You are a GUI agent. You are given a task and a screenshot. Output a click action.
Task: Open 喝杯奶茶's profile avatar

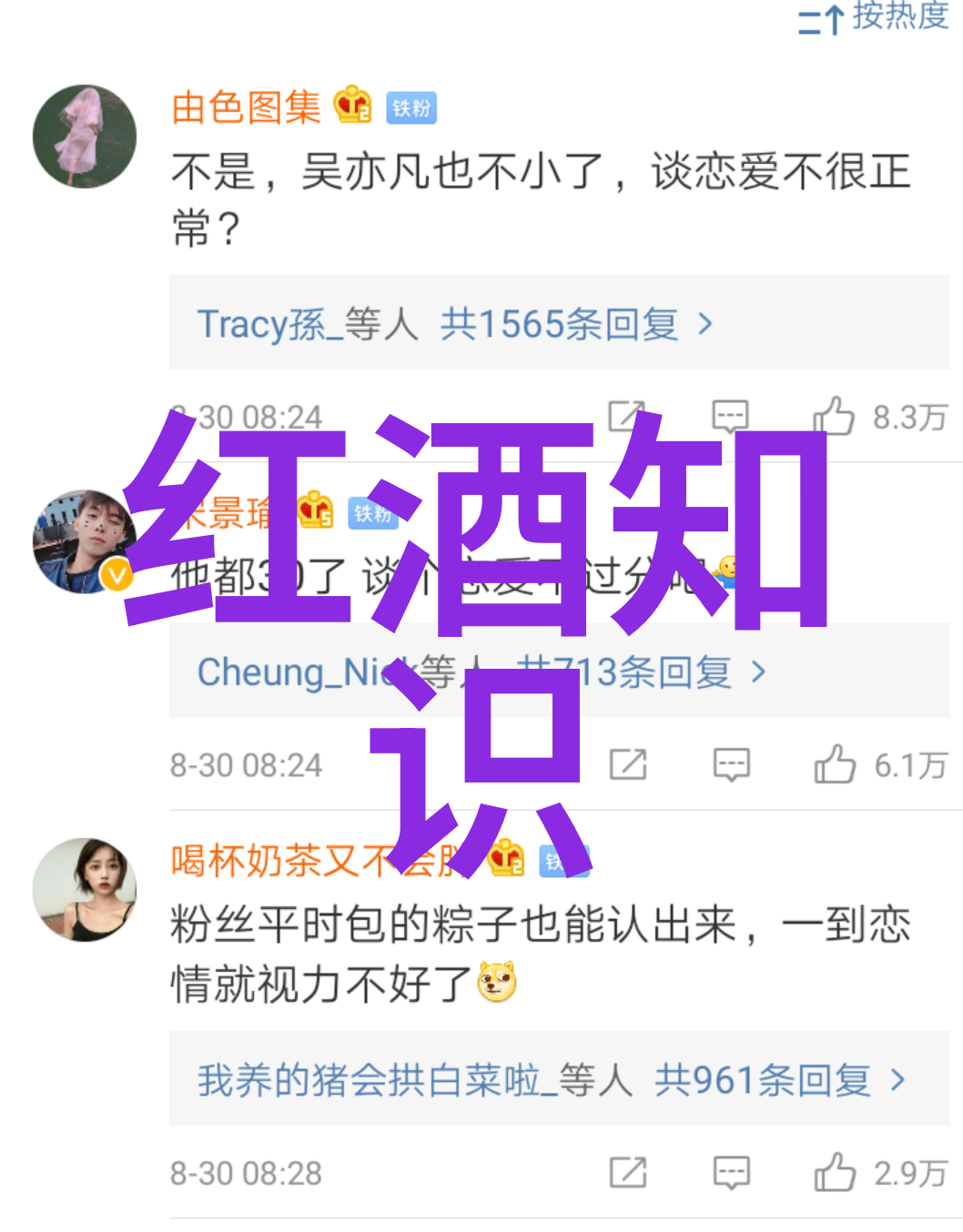click(85, 889)
